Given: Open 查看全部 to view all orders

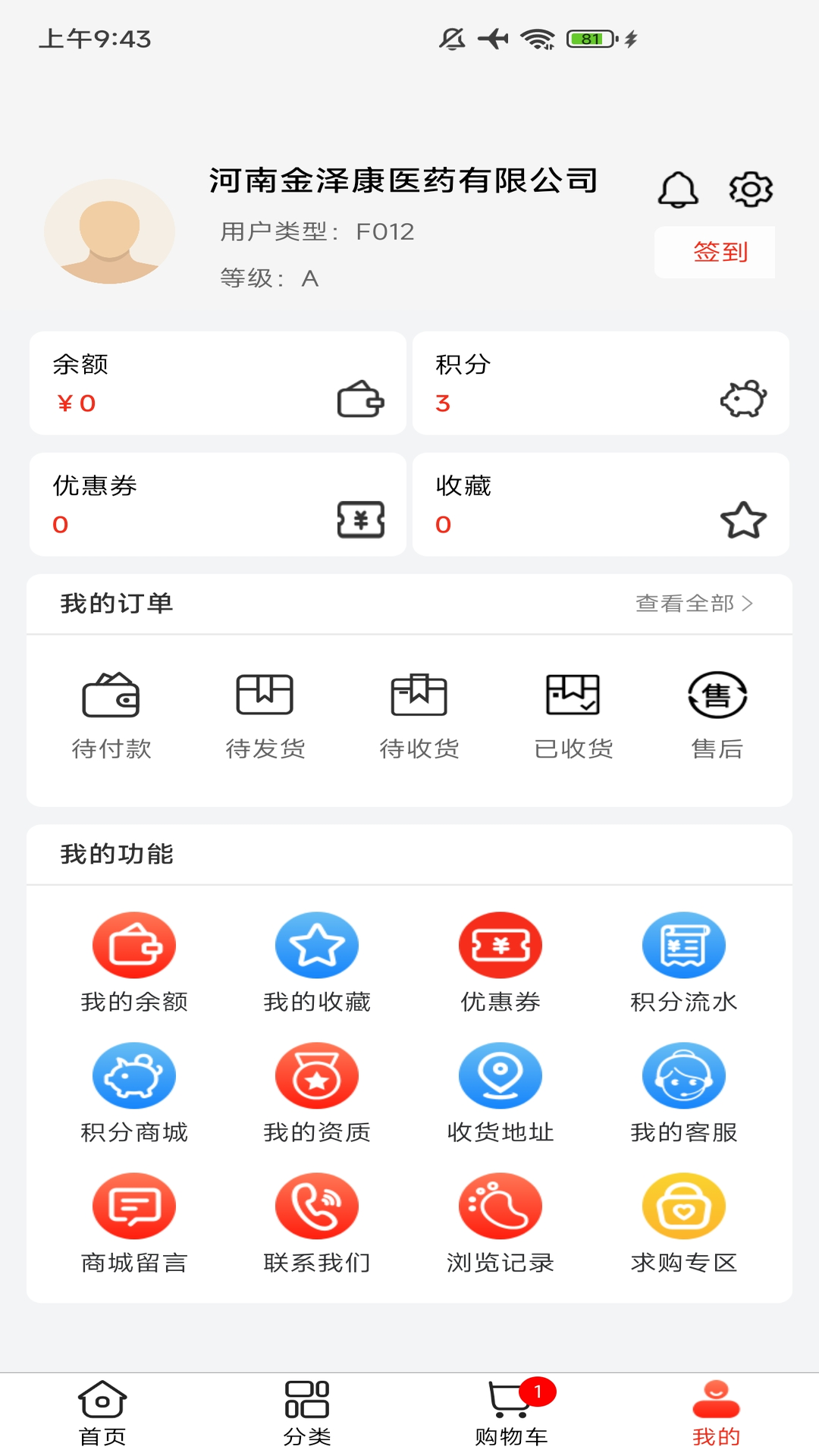Looking at the screenshot, I should 692,604.
